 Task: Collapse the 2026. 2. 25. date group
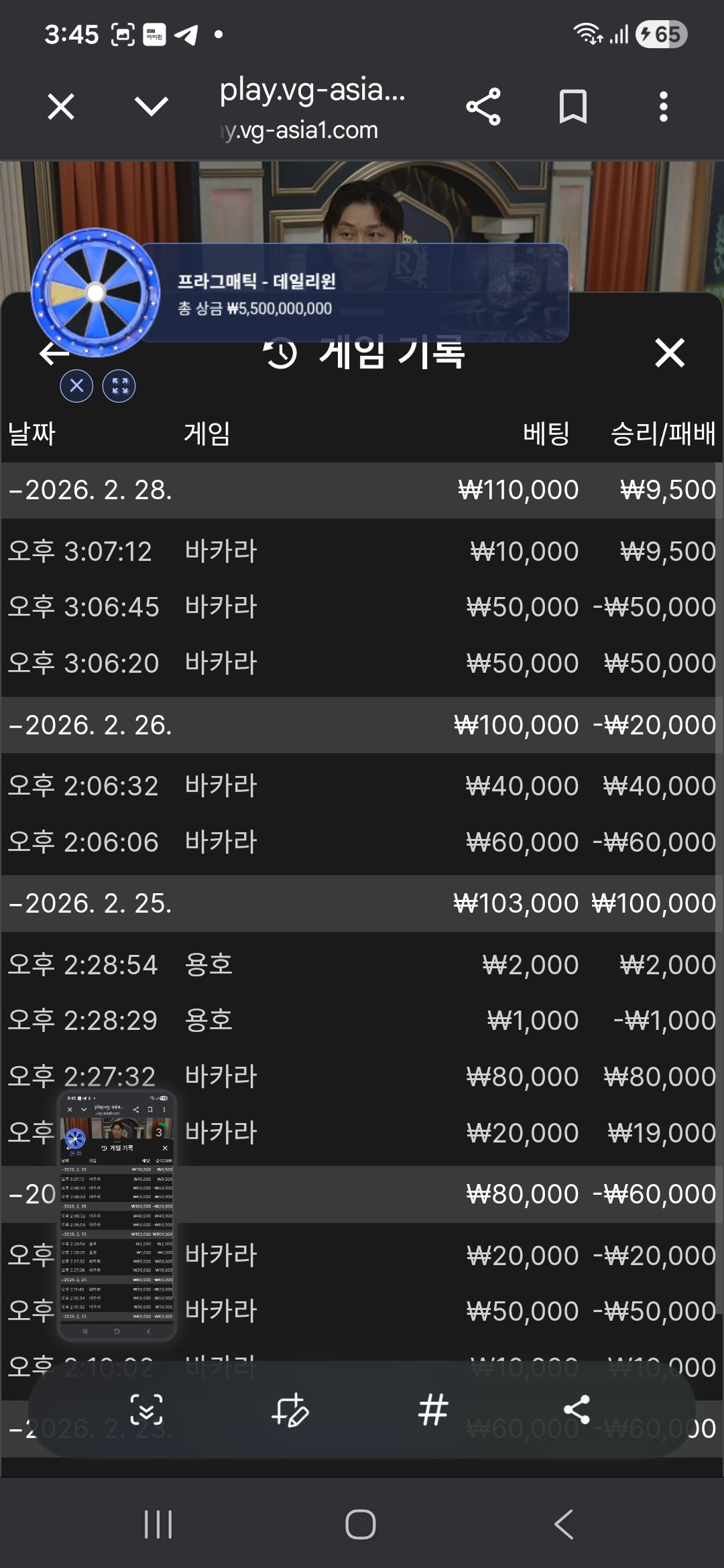[x=90, y=903]
